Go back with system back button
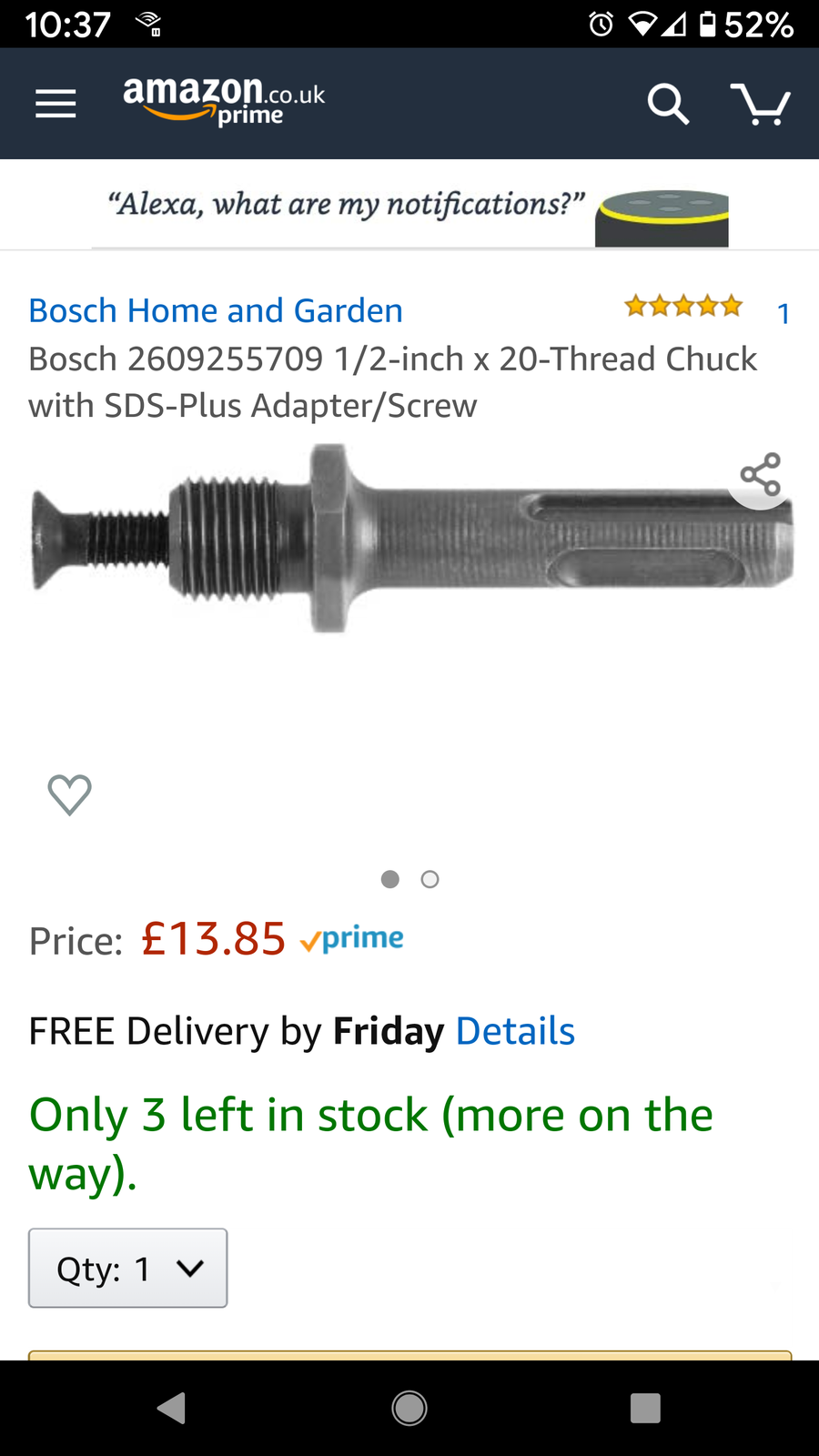 point(171,1408)
